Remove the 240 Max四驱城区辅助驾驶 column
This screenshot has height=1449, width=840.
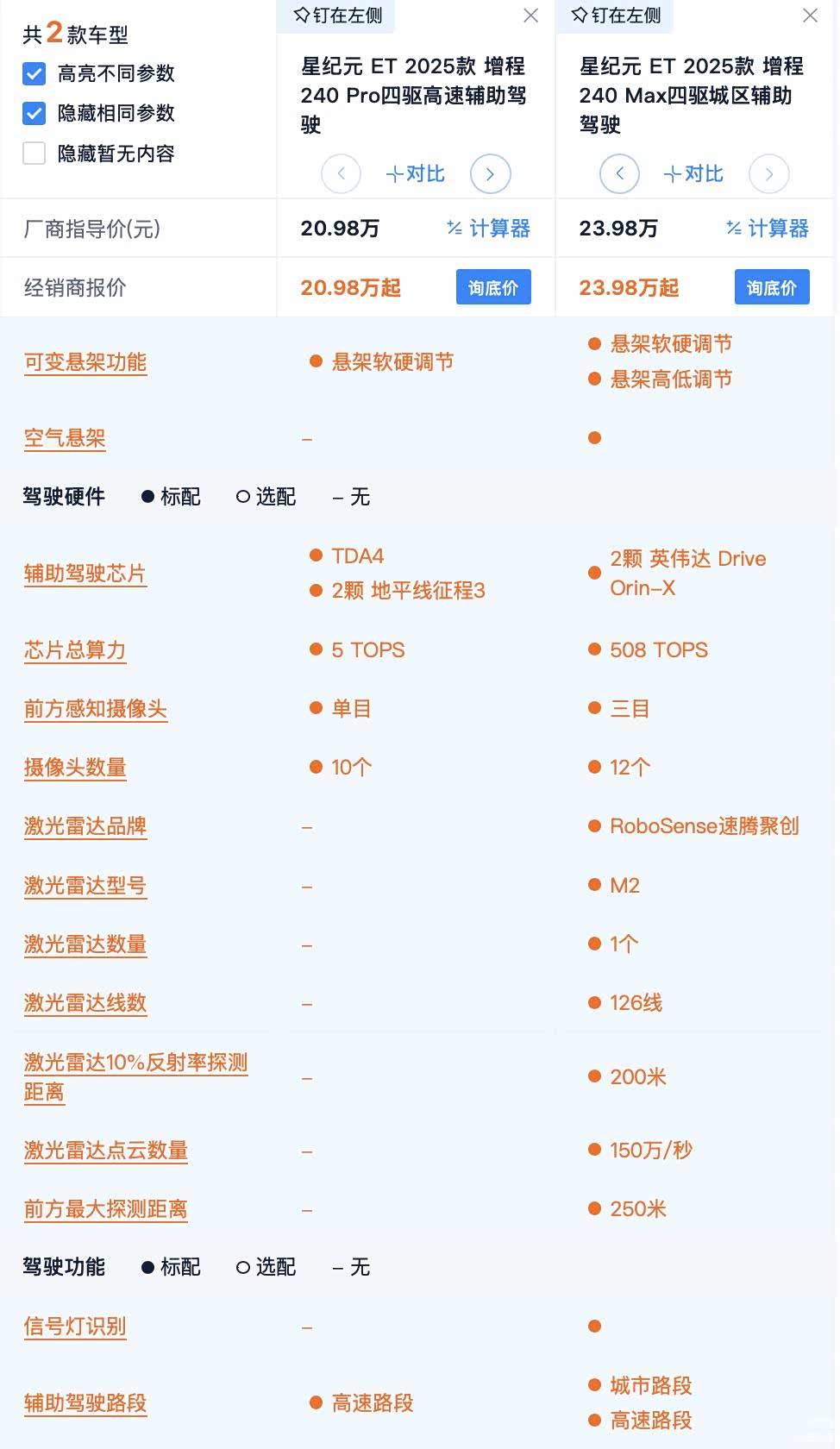click(x=810, y=16)
